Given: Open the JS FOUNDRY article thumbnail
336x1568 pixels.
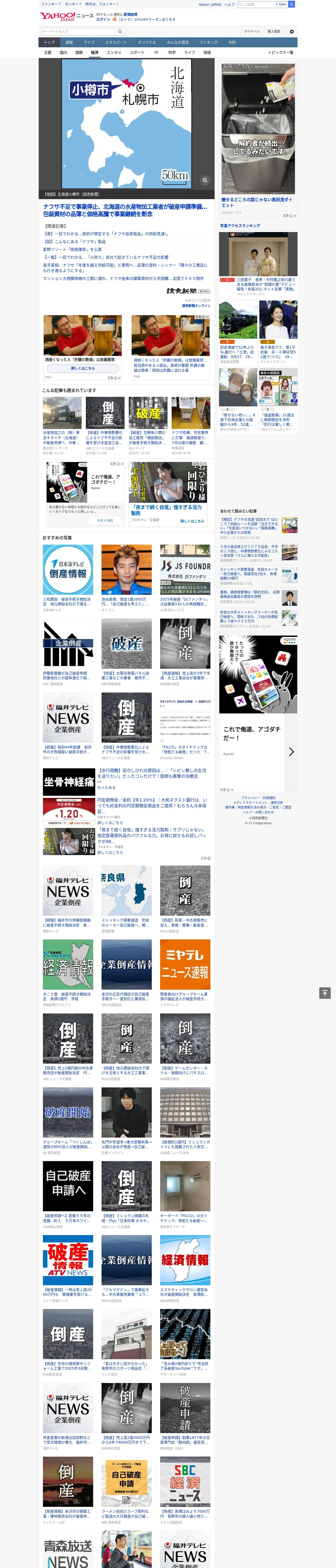Looking at the screenshot, I should point(185,569).
